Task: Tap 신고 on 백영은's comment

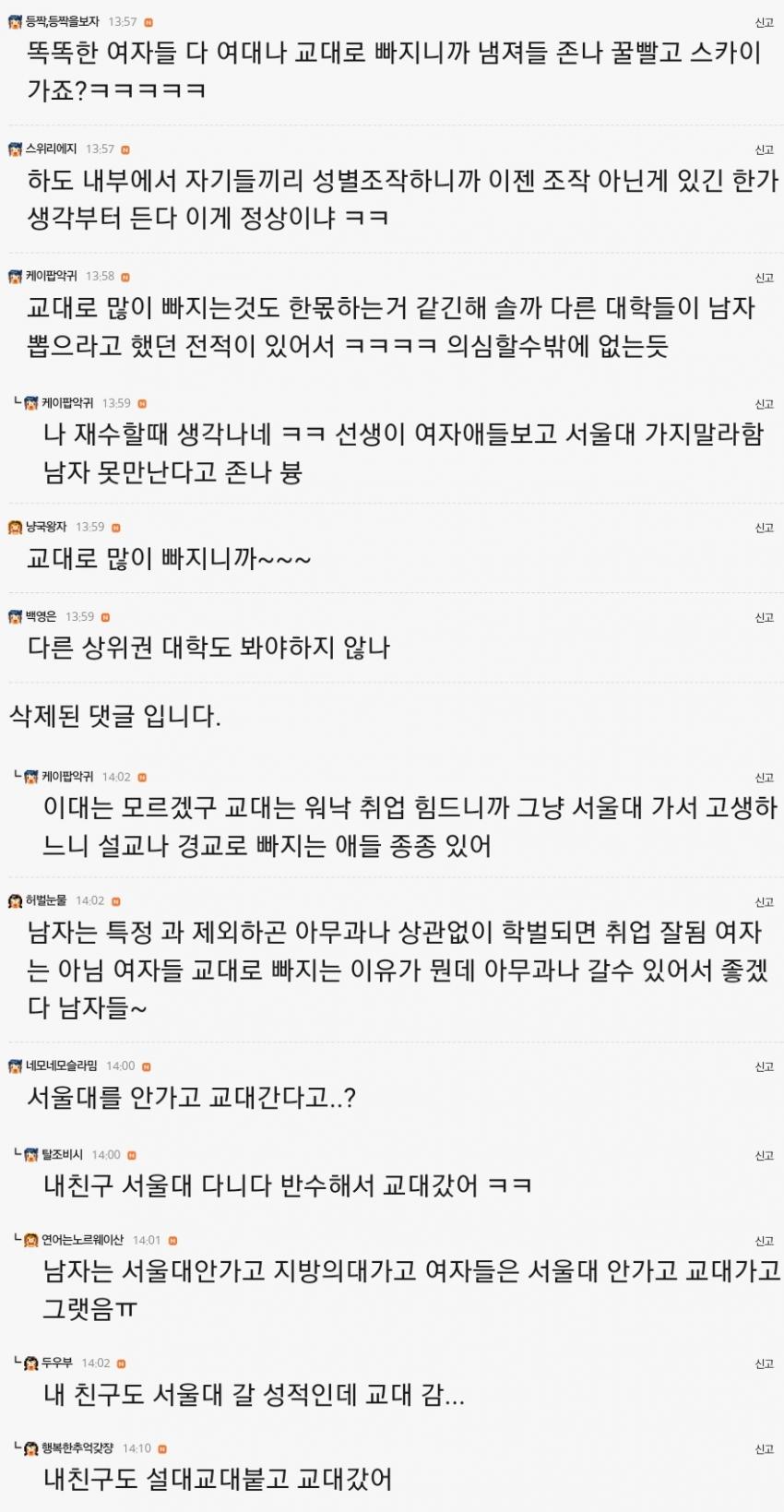Action: pos(764,618)
